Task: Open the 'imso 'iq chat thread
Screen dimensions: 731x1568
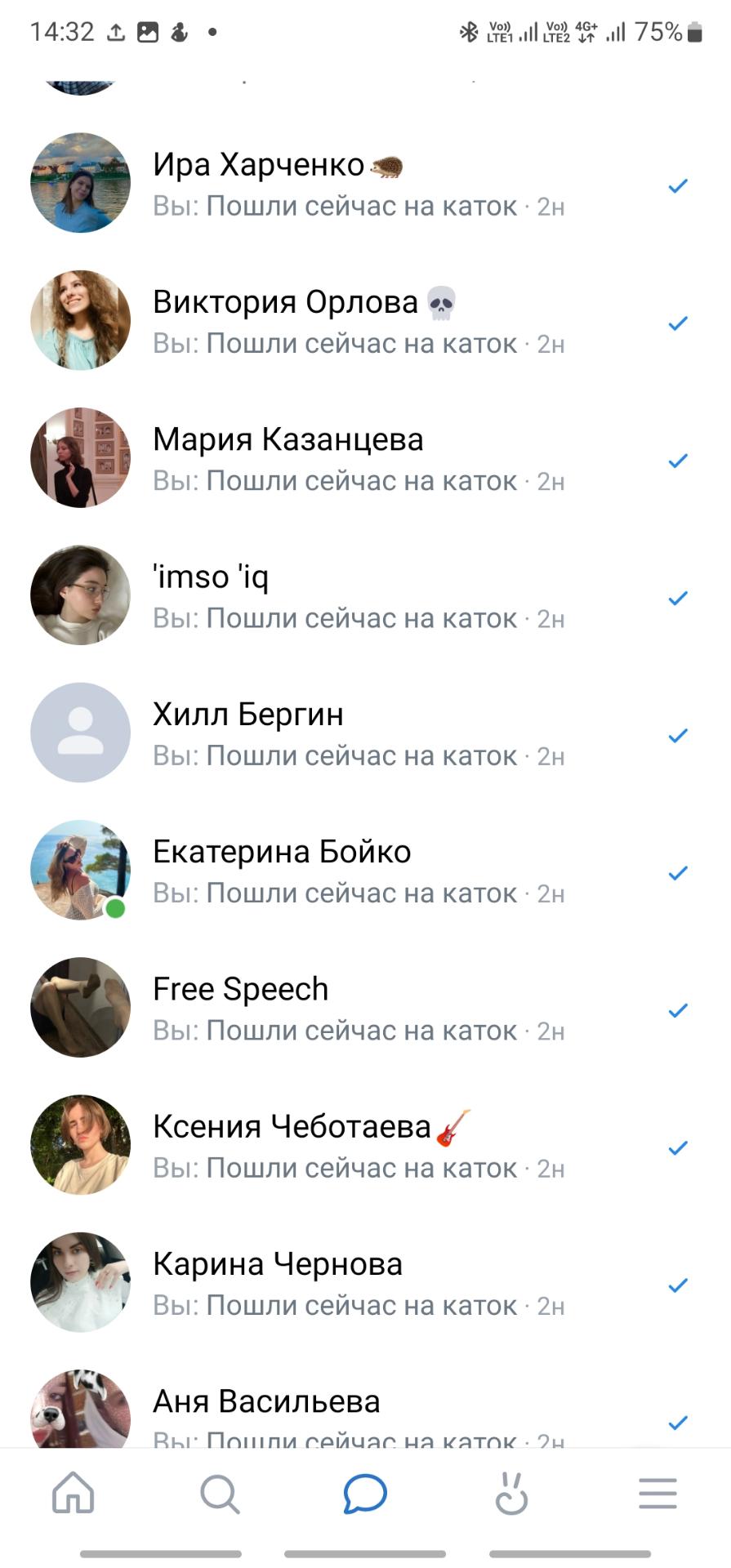Action: (x=359, y=597)
